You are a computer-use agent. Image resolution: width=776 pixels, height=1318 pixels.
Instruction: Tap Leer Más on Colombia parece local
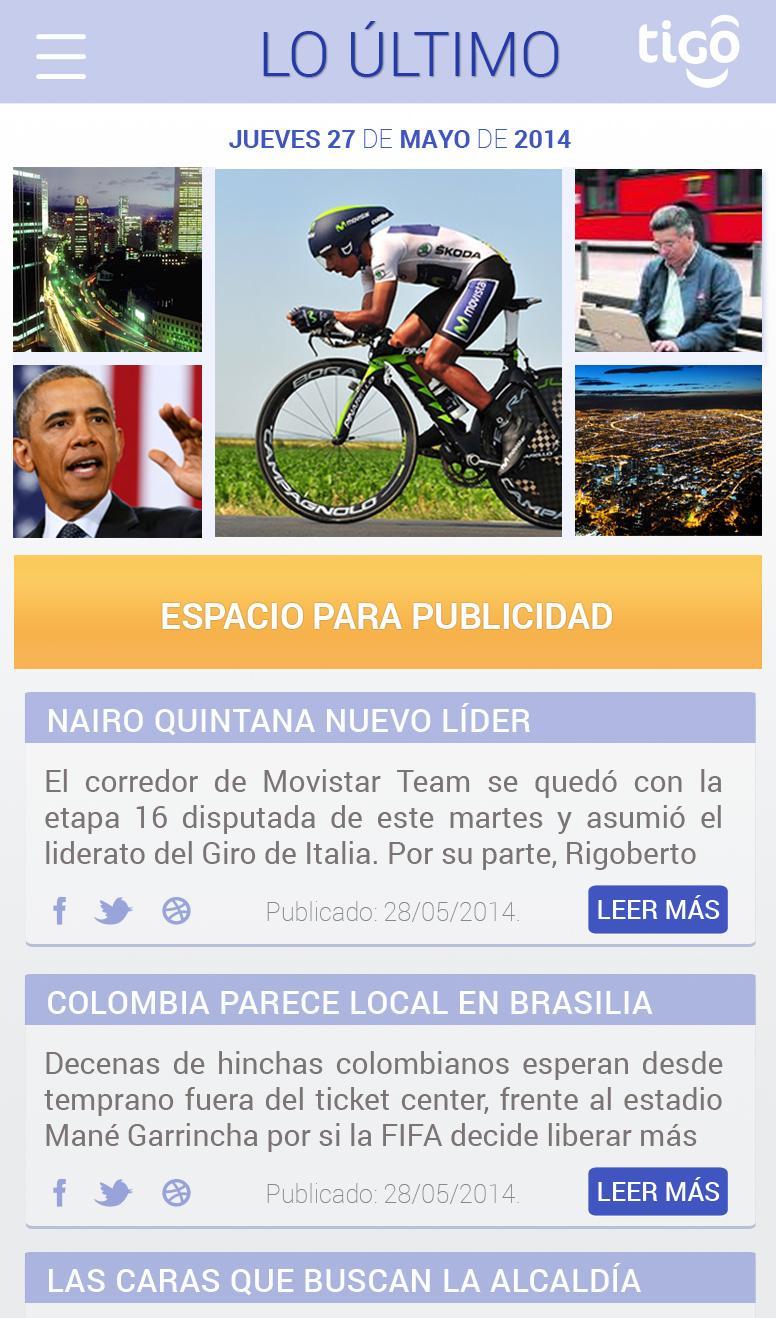tap(657, 1191)
